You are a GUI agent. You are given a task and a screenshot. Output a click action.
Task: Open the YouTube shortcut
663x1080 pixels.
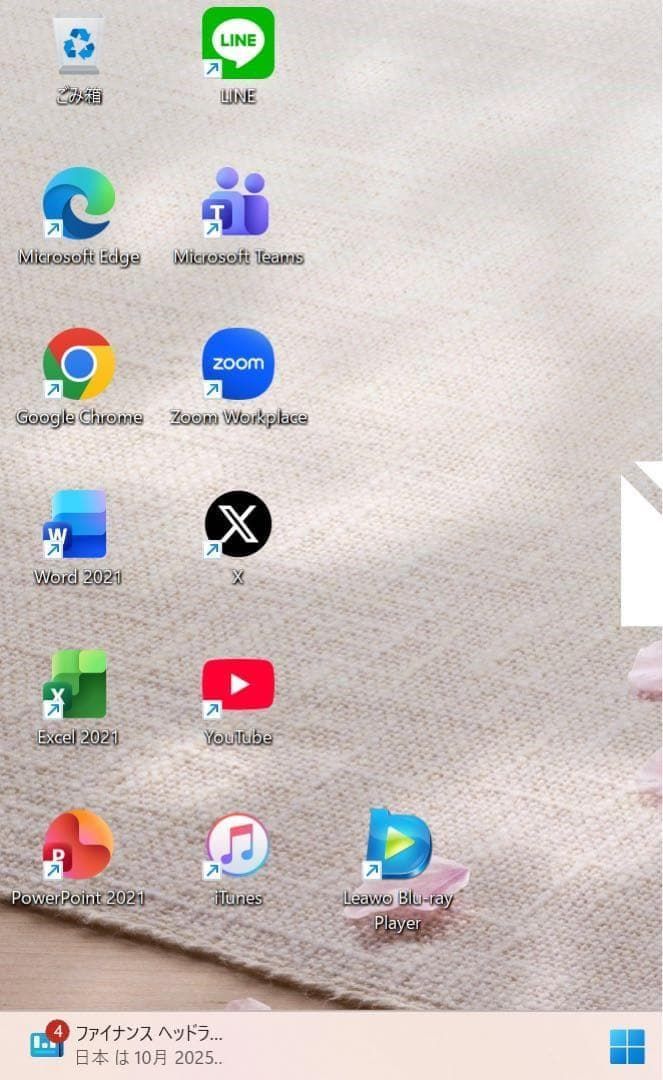(x=238, y=685)
